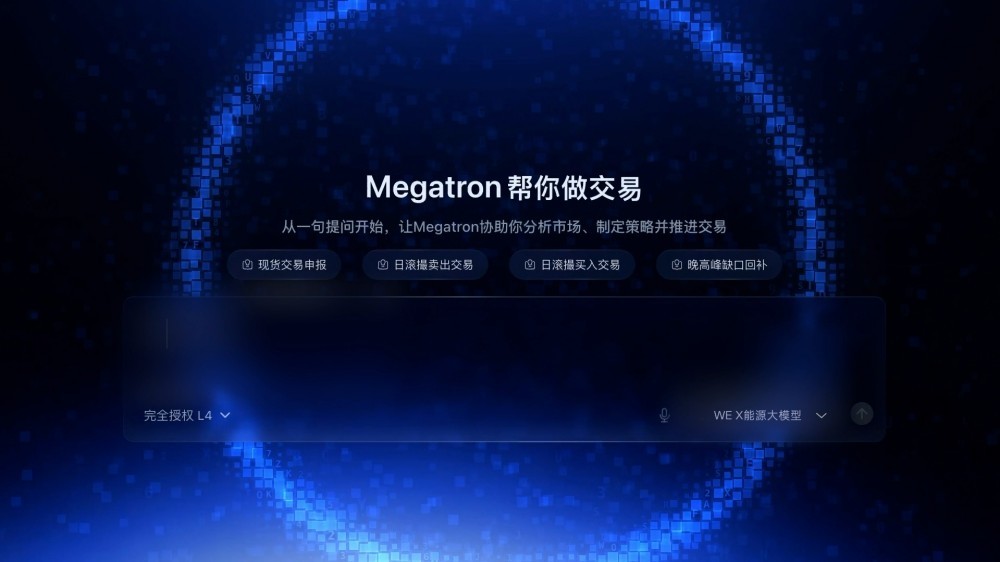Pick the 晚高峰缺口回补 suggestion
This screenshot has height=562, width=1000.
tap(719, 265)
